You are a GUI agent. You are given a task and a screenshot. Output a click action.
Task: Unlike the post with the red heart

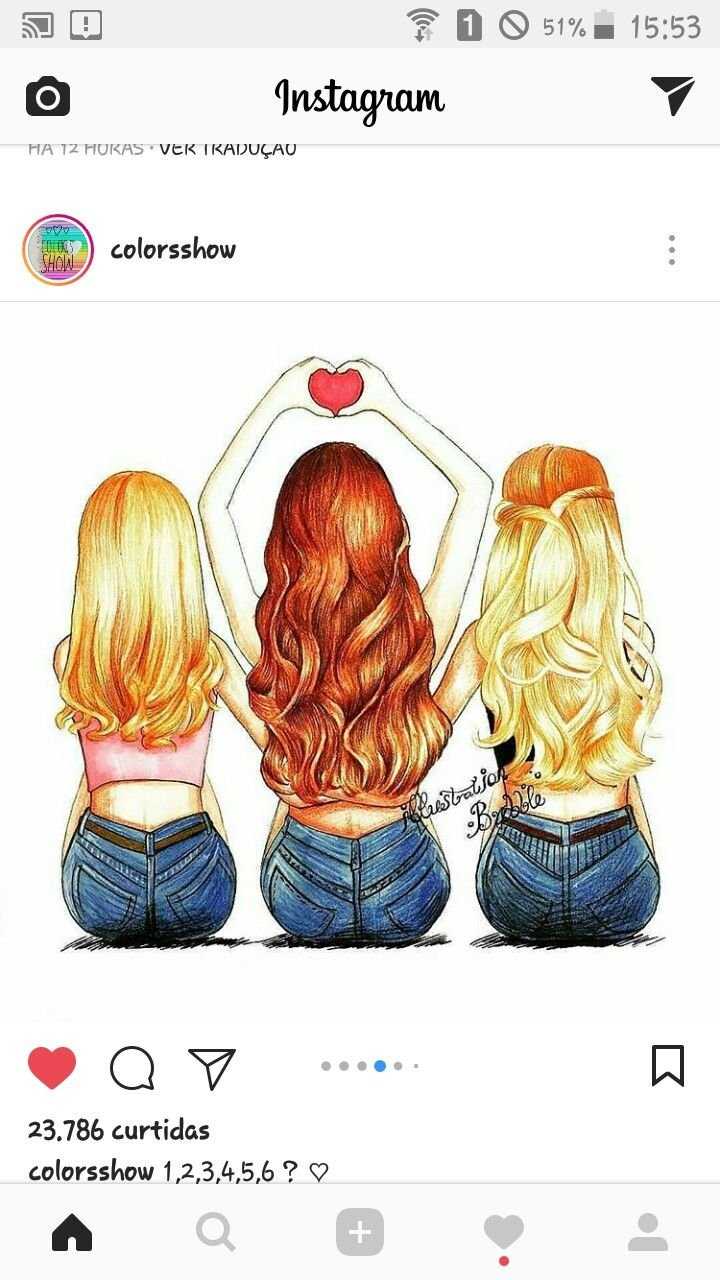tap(52, 1067)
